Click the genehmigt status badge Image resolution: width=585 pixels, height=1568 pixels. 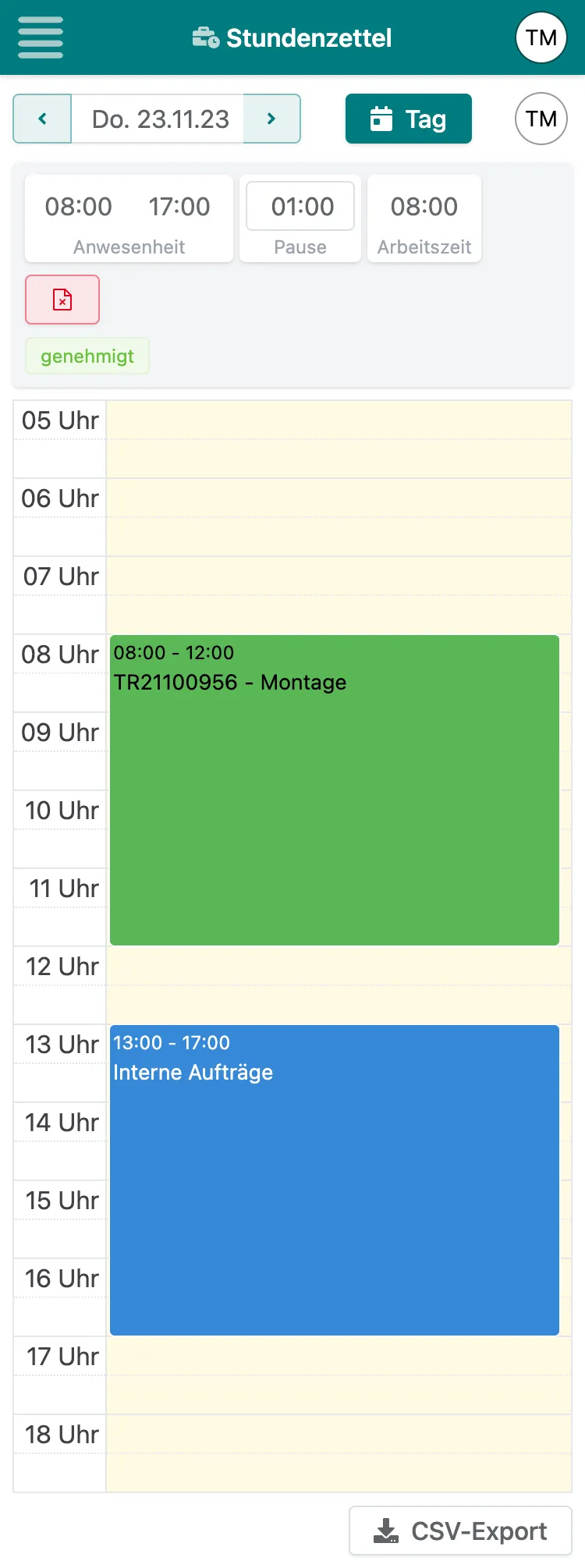[87, 356]
